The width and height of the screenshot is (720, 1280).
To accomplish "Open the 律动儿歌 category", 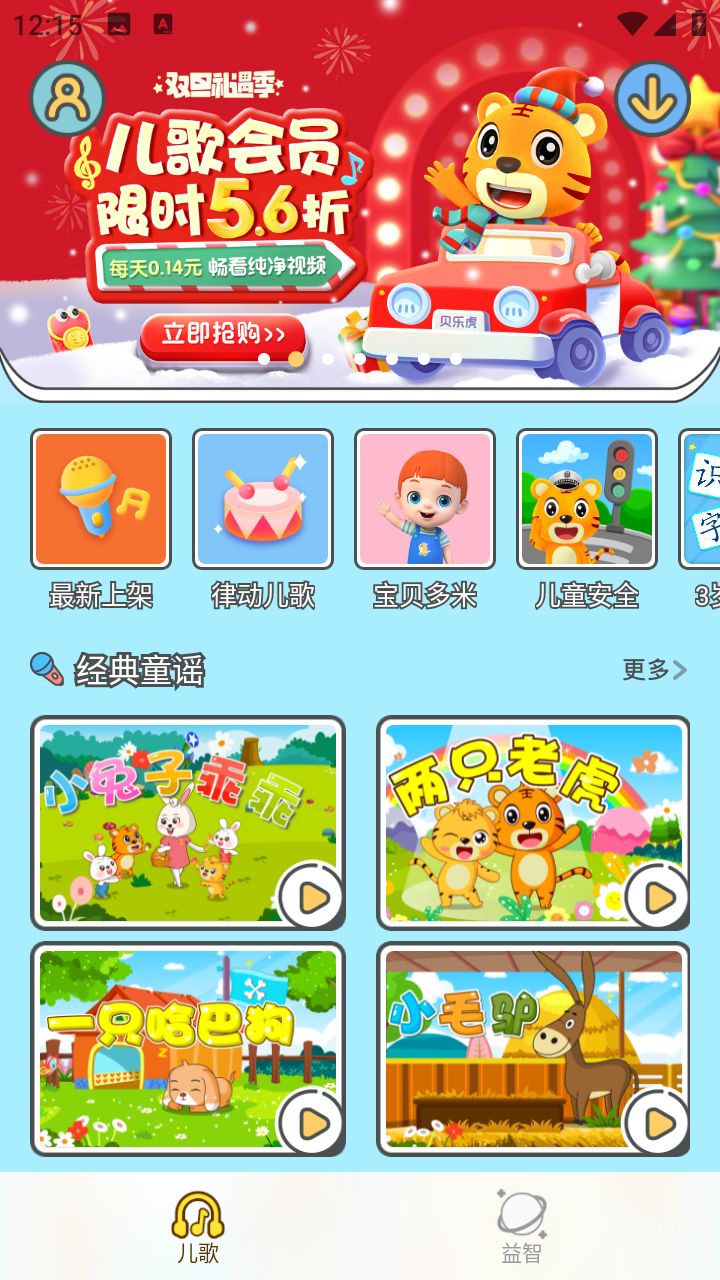I will [263, 500].
